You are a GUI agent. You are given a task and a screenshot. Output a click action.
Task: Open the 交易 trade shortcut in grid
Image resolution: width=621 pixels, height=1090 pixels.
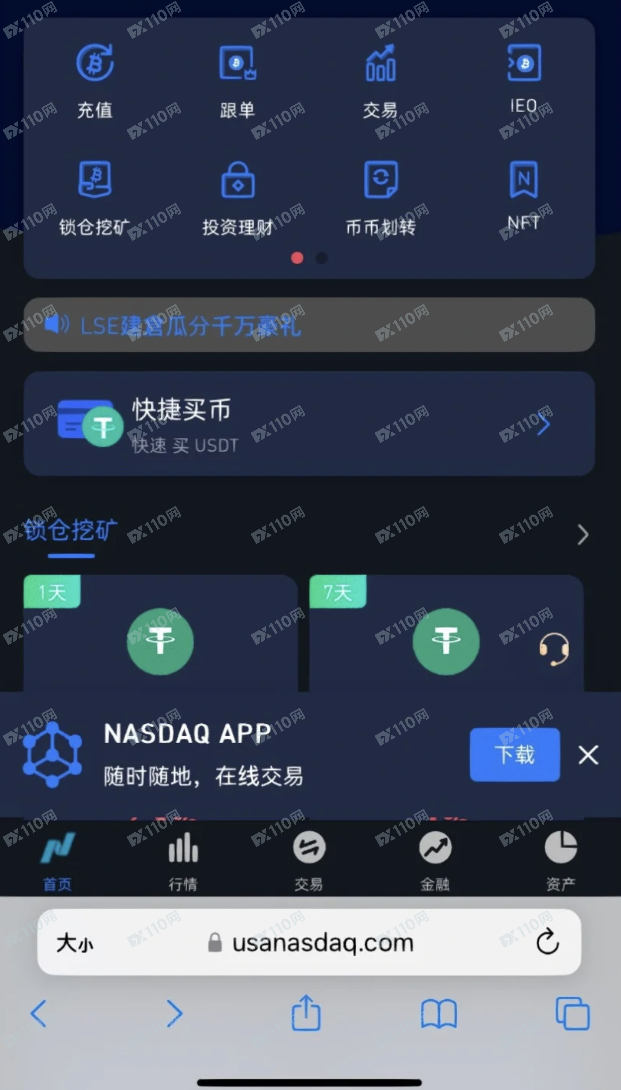click(x=380, y=82)
